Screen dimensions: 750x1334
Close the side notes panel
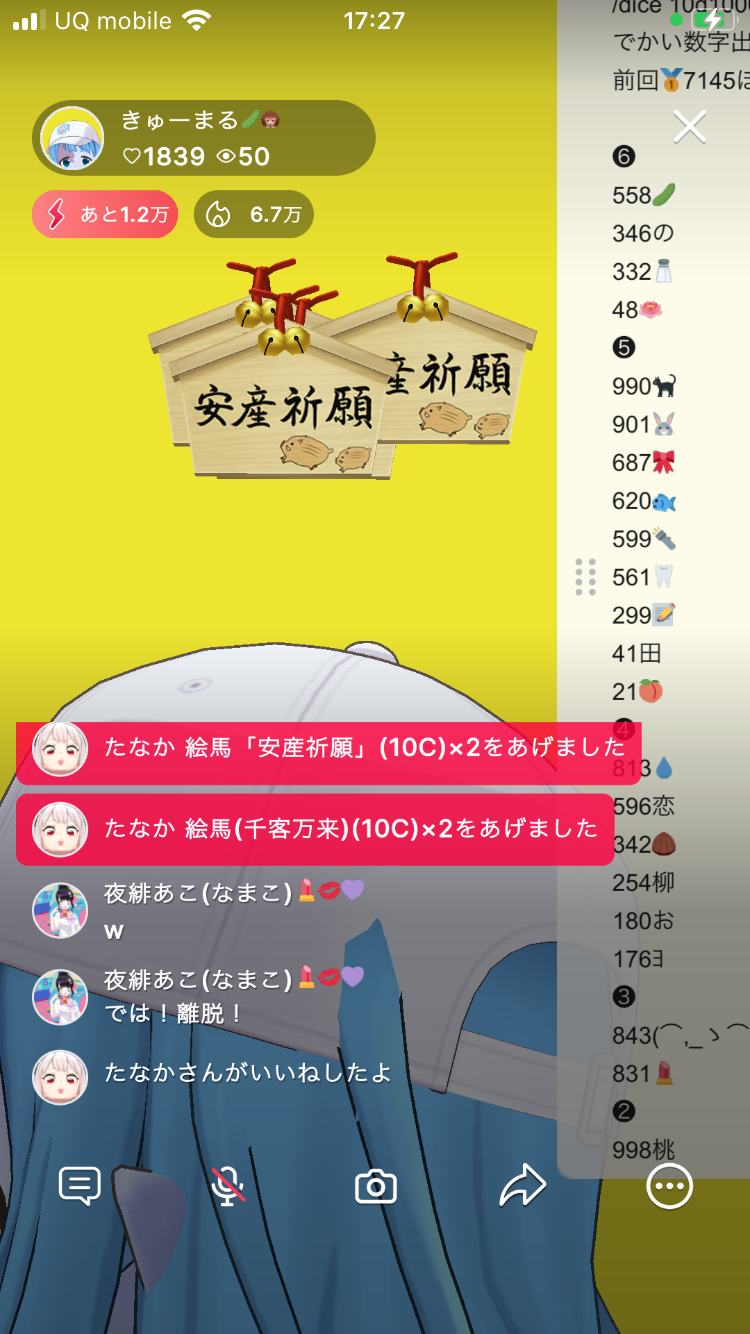(x=690, y=126)
